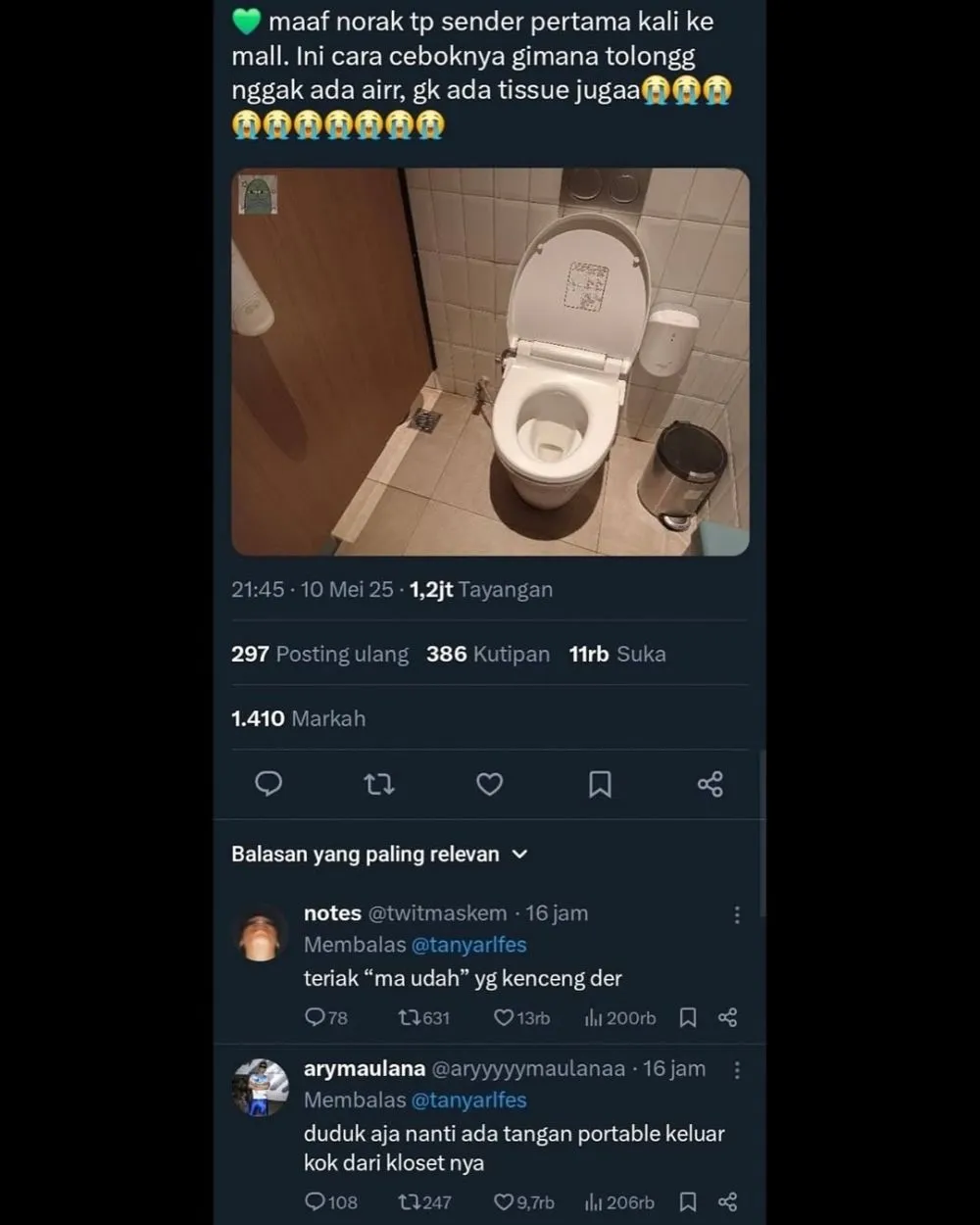980x1225 pixels.
Task: Open overflow menu on arymaulana's reply
Action: (737, 1070)
